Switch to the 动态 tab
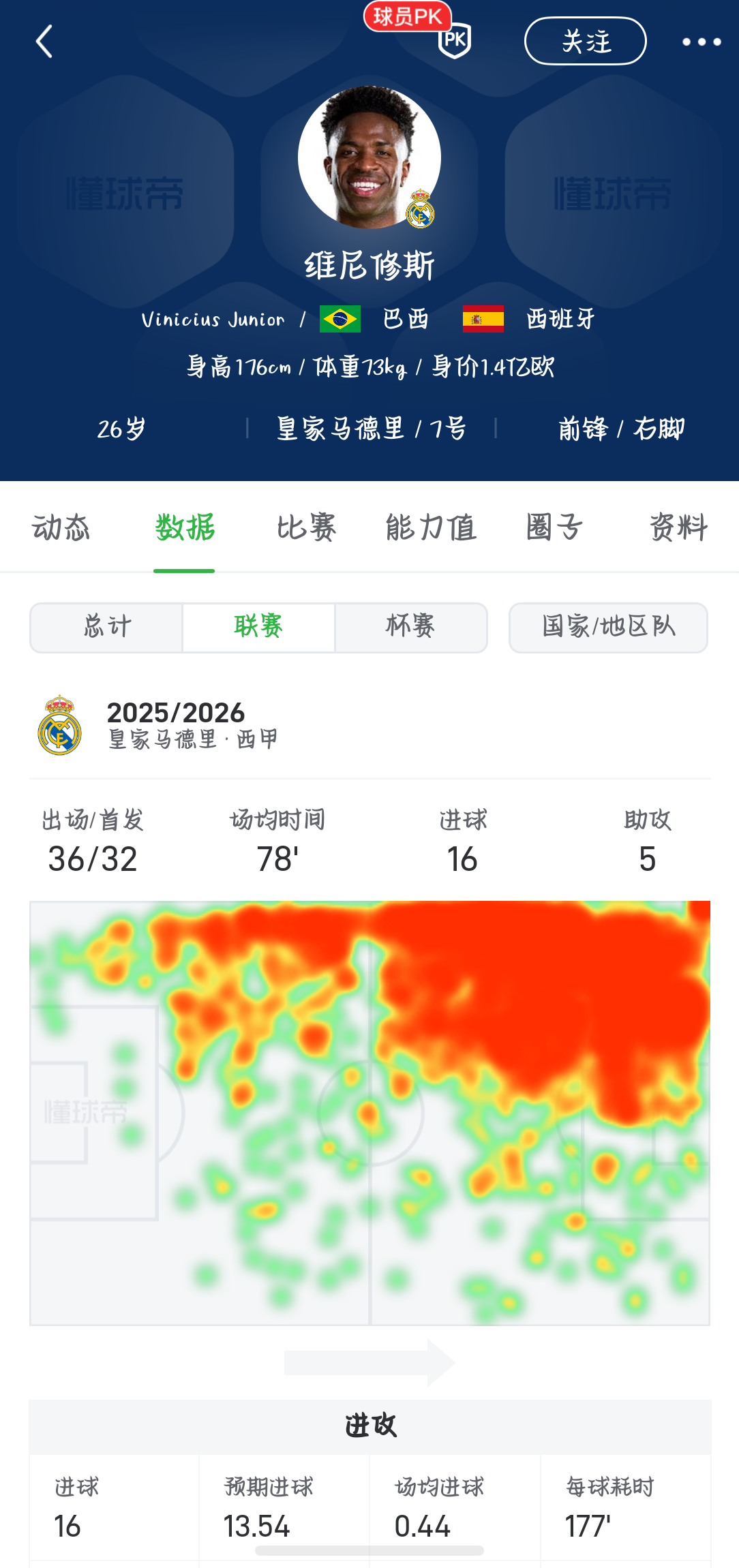Viewport: 739px width, 1568px height. [61, 527]
